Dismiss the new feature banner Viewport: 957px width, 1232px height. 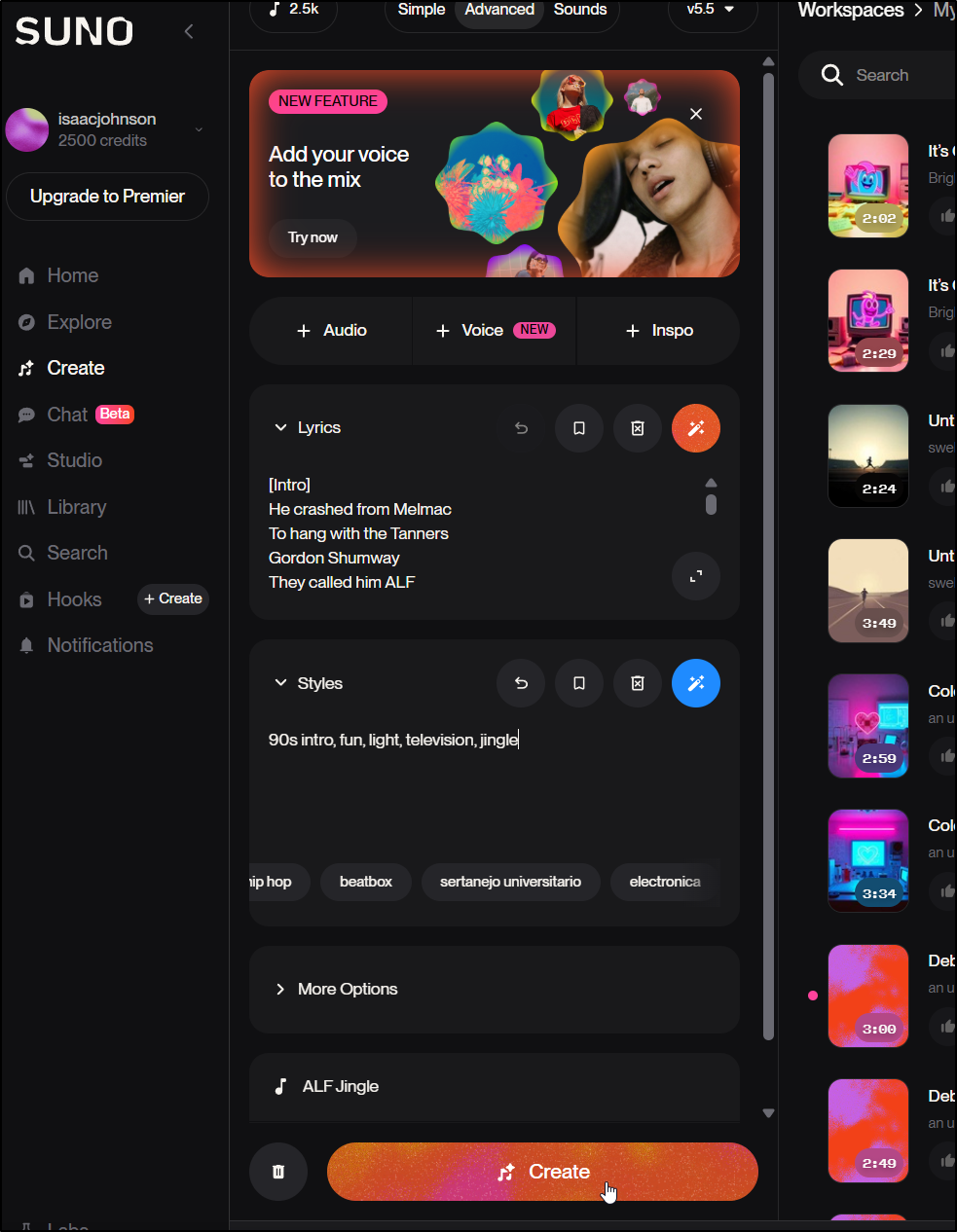tap(696, 114)
